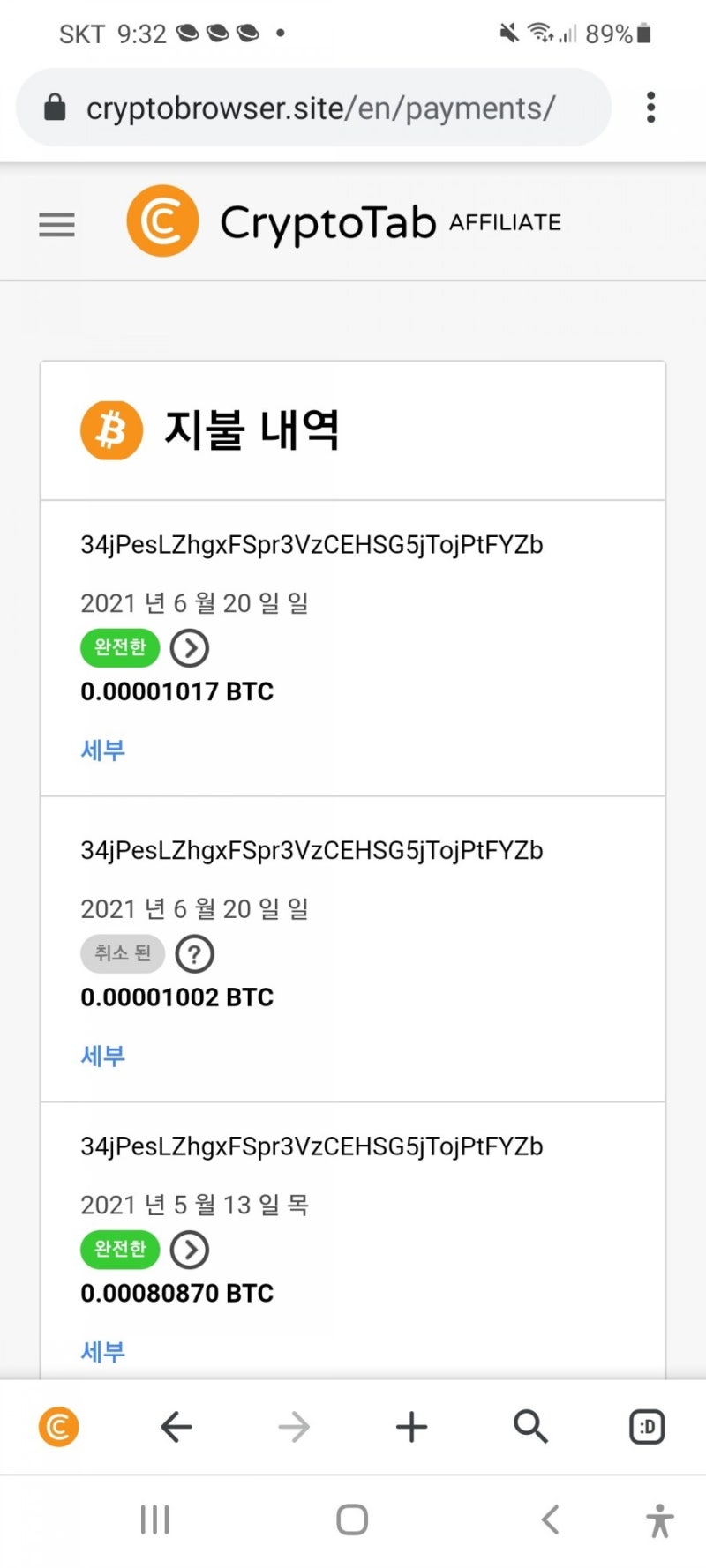
Task: Open the browser tab switcher icon
Action: (646, 1425)
